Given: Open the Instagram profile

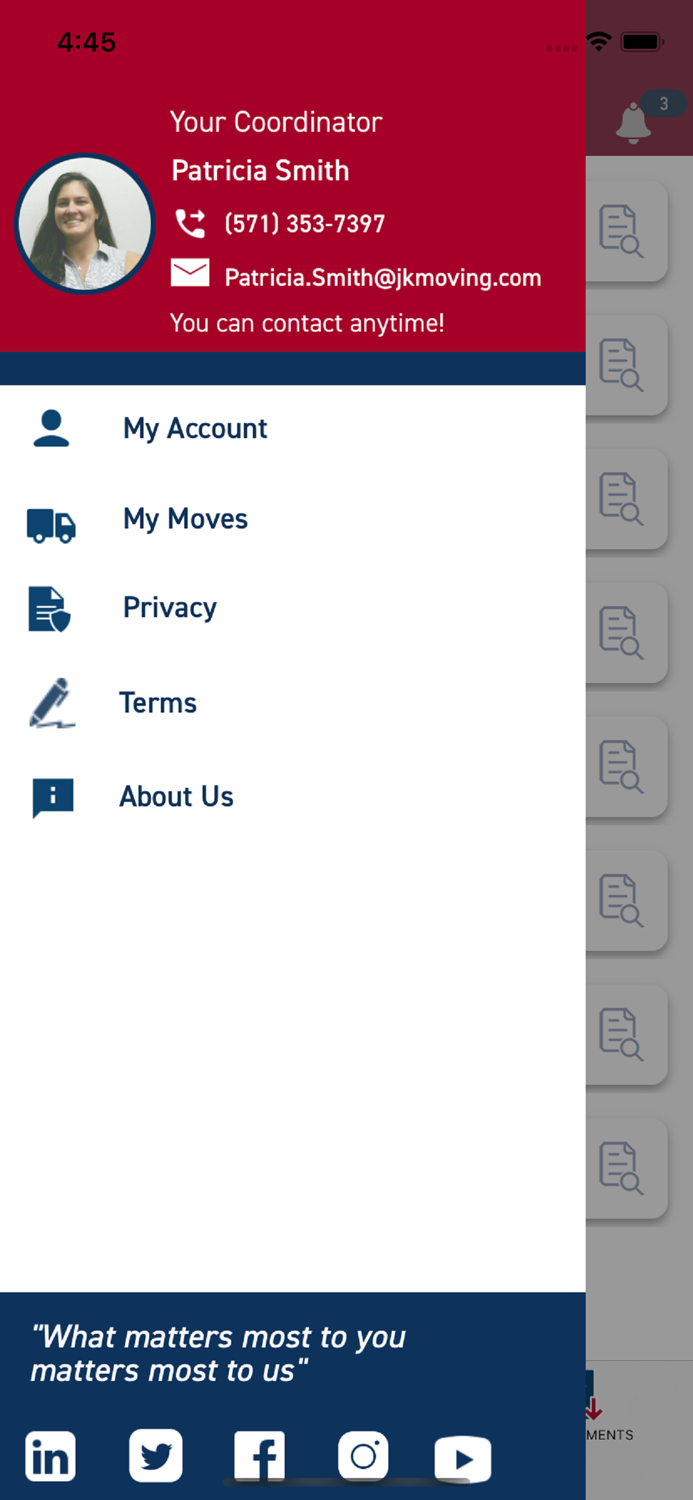Looking at the screenshot, I should click(363, 1457).
